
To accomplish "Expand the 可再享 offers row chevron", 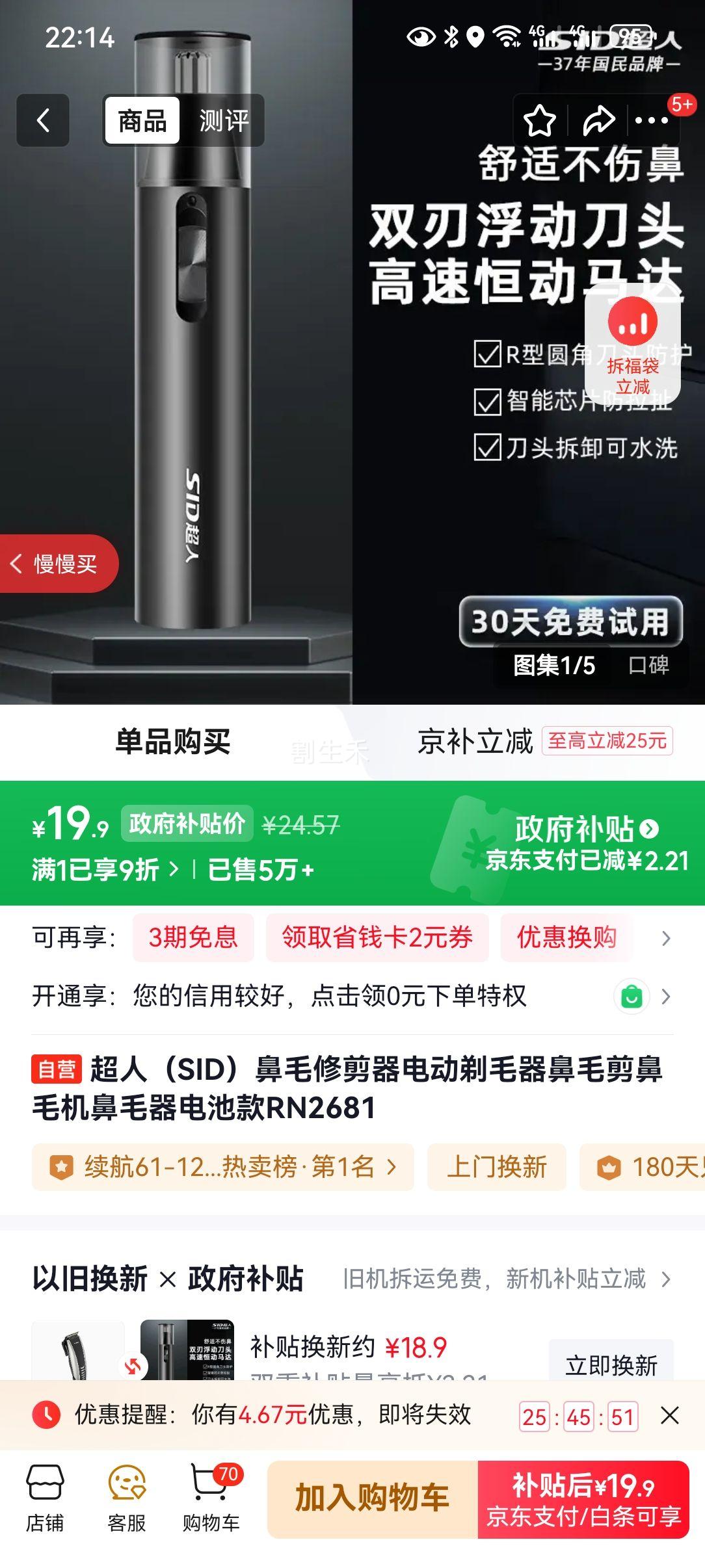I will click(x=664, y=939).
